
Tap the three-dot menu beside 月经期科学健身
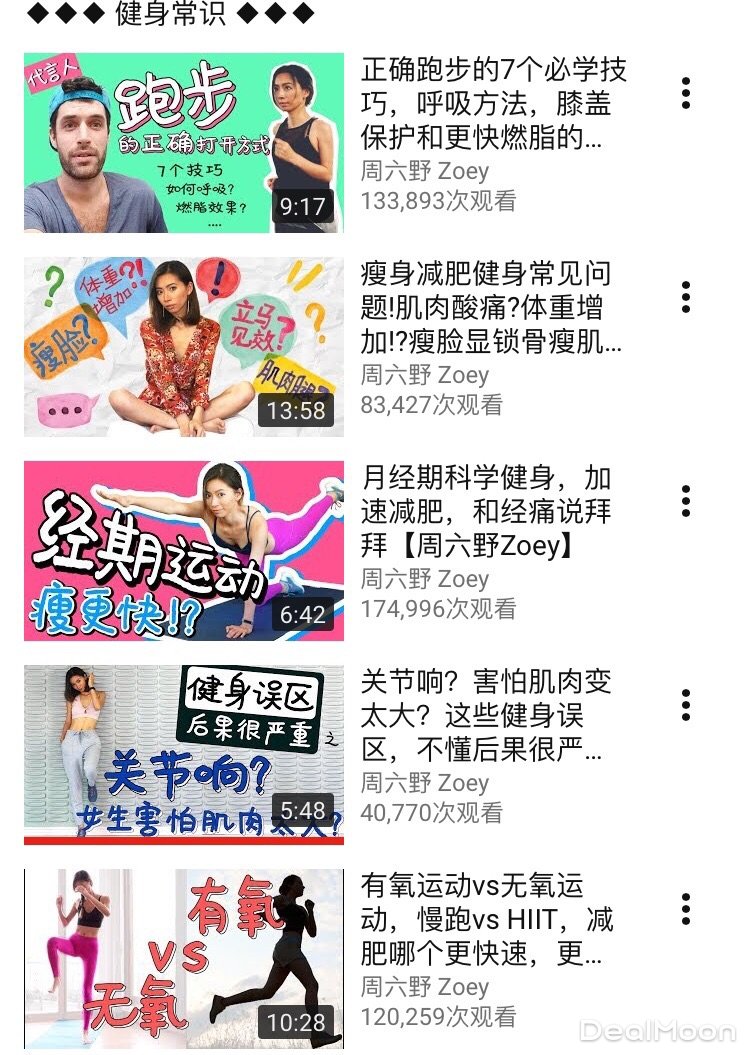(686, 501)
